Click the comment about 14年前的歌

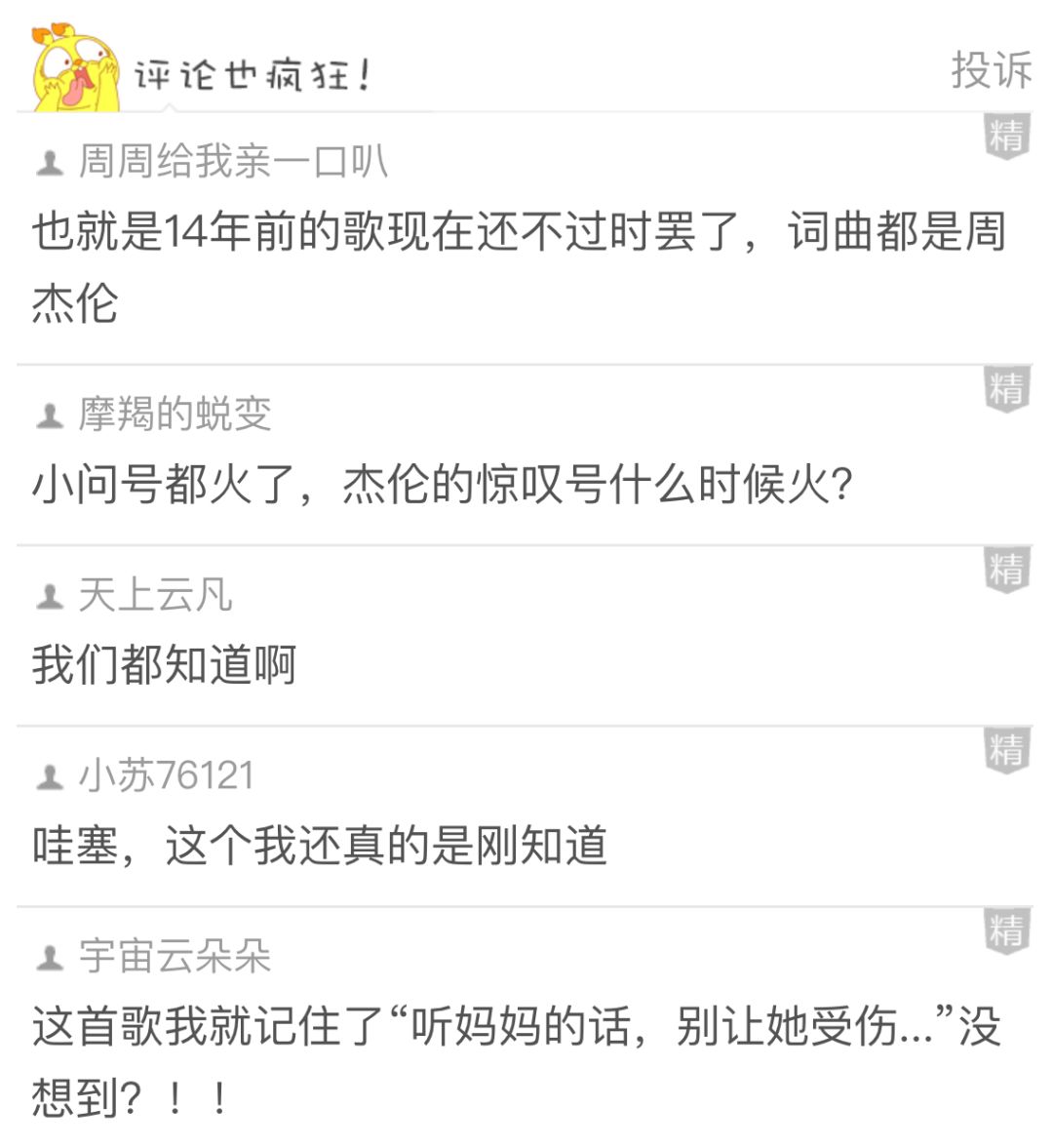(x=487, y=263)
